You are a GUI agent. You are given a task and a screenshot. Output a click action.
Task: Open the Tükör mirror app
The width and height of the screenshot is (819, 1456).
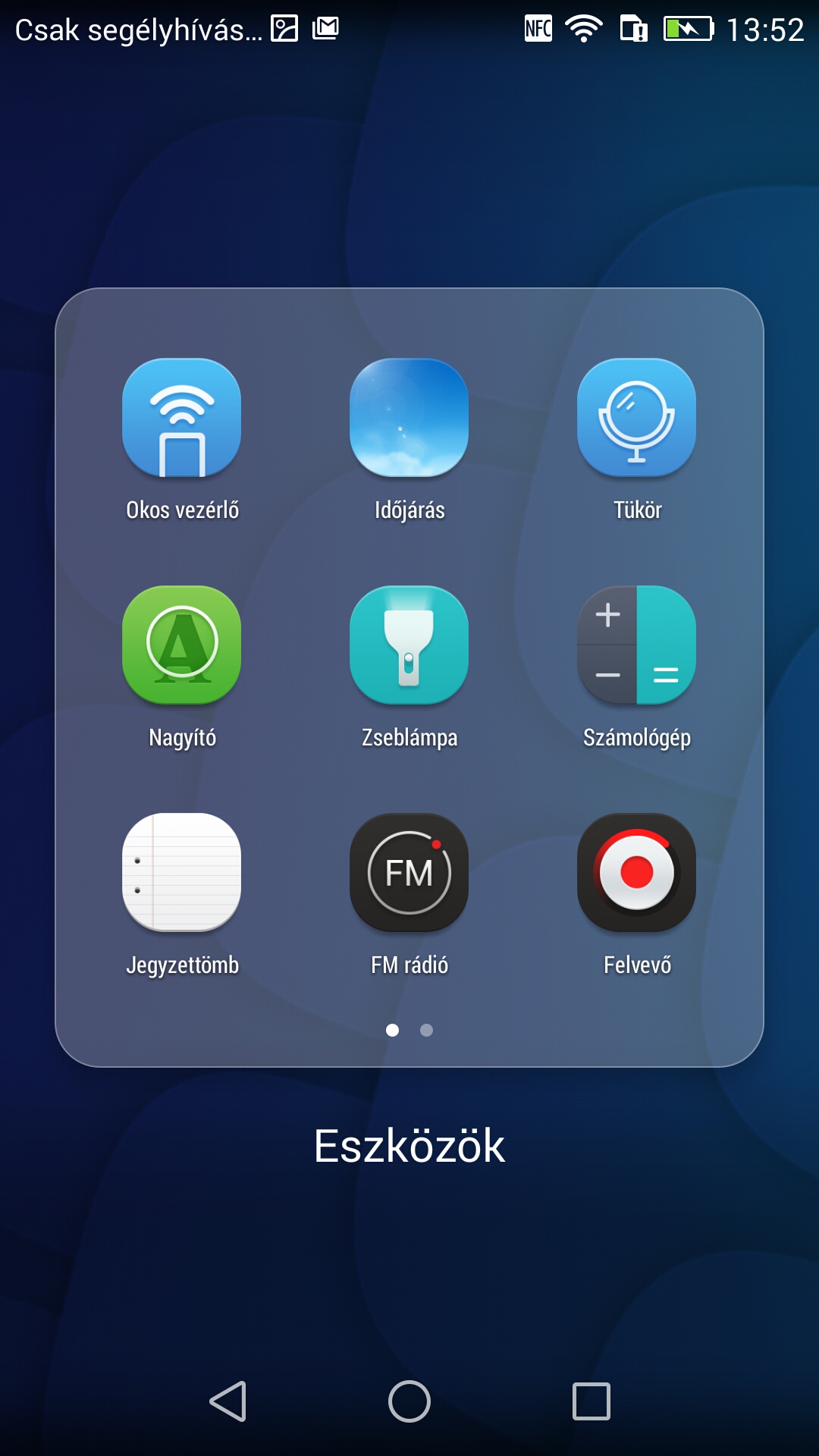pyautogui.click(x=637, y=418)
